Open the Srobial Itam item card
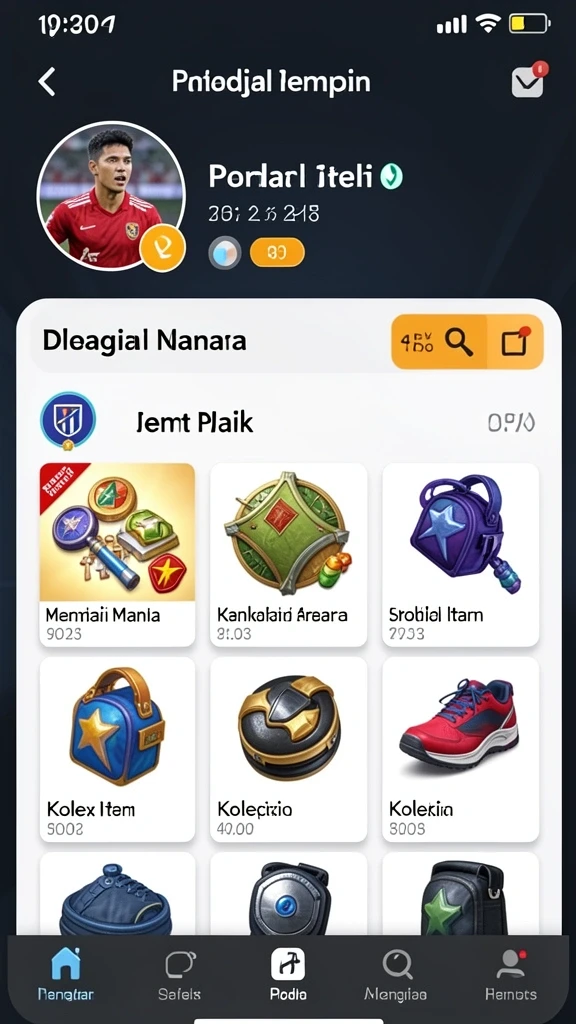The height and width of the screenshot is (1024, 576). click(x=460, y=554)
